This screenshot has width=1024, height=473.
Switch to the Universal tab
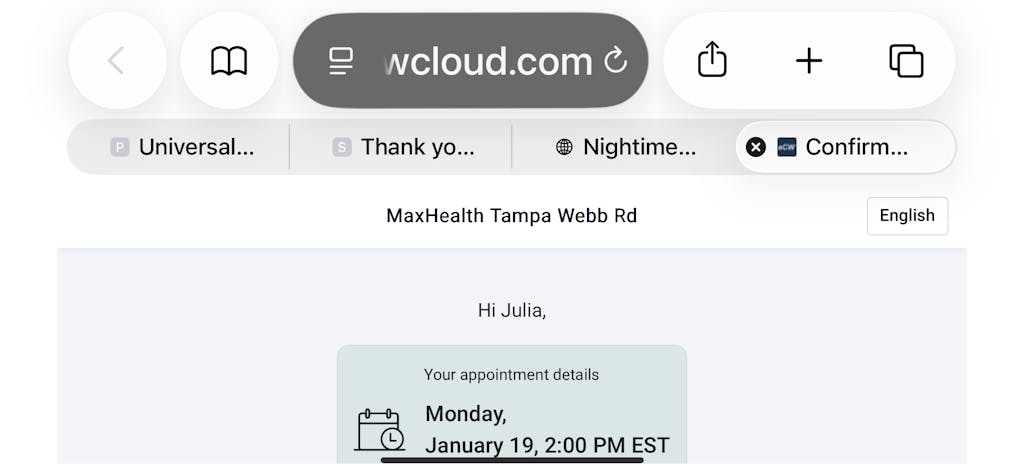pyautogui.click(x=183, y=147)
